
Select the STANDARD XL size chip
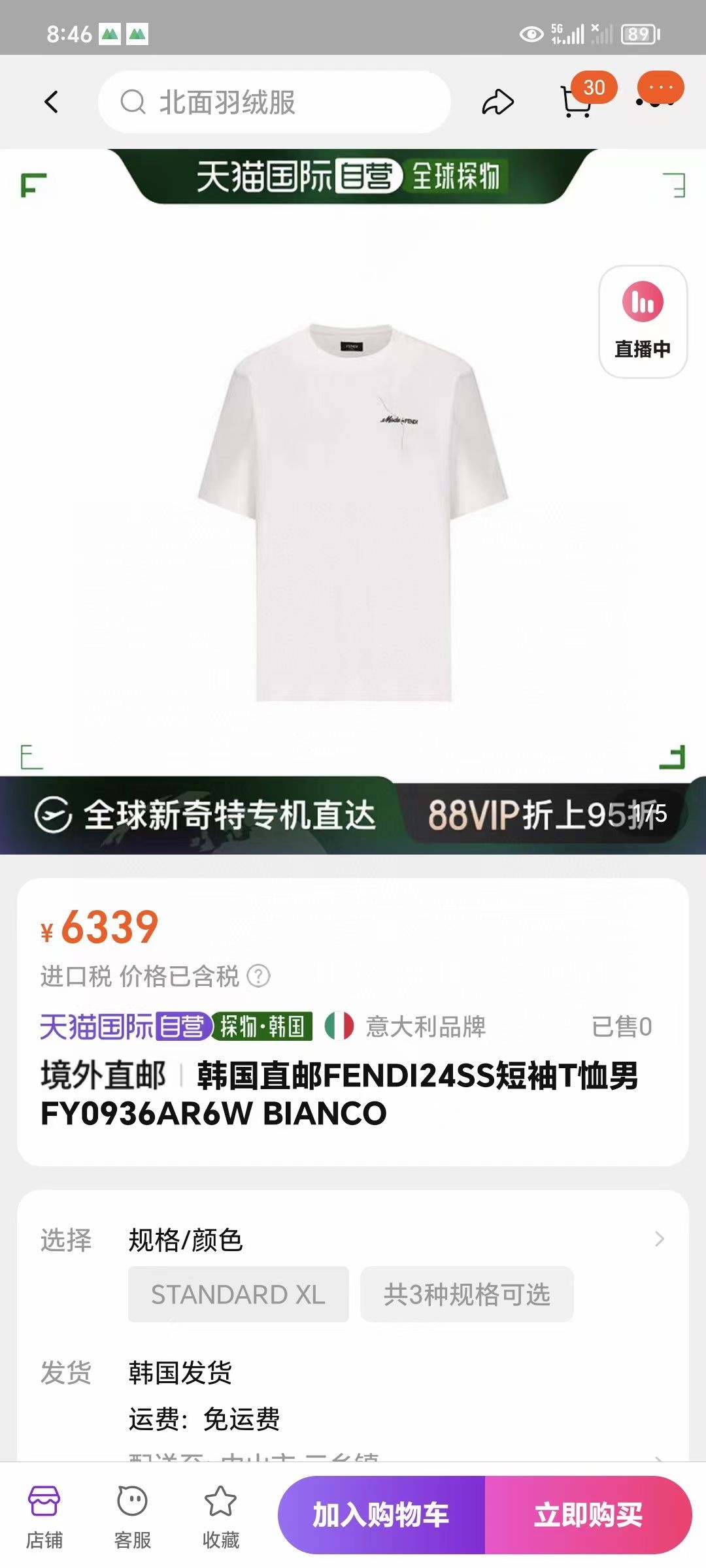coord(239,1294)
